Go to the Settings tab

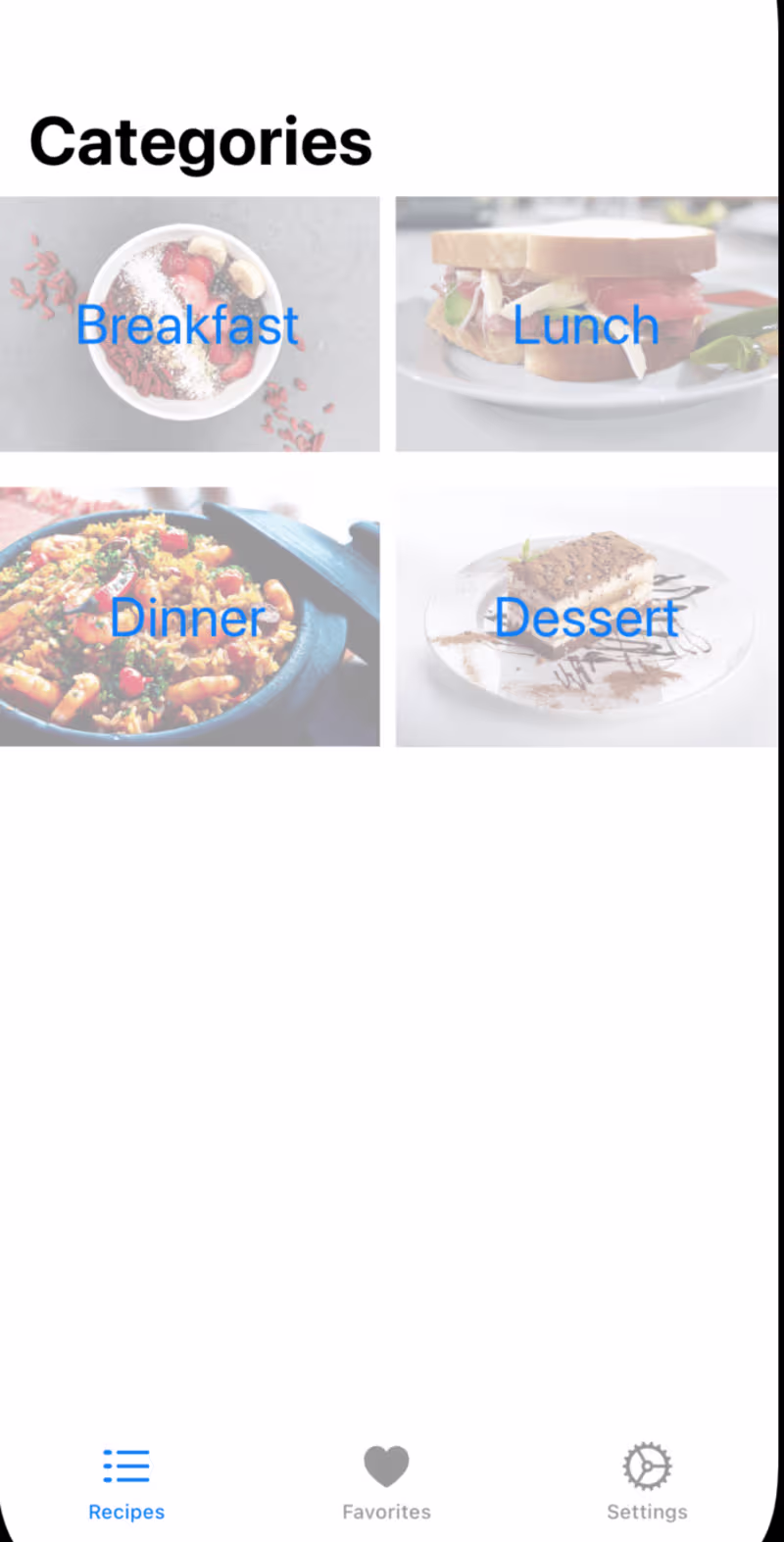tap(647, 1481)
